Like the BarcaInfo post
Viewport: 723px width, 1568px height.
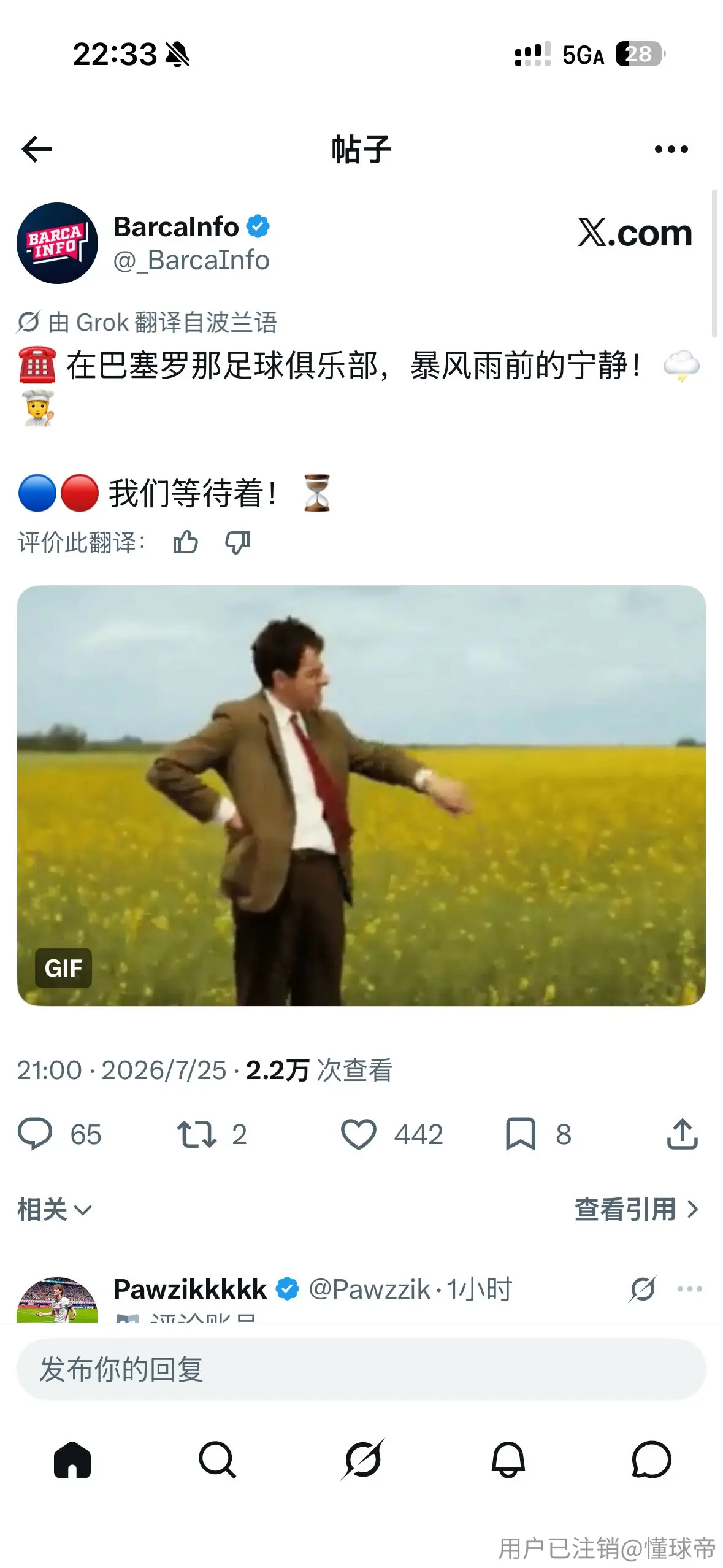point(359,1134)
